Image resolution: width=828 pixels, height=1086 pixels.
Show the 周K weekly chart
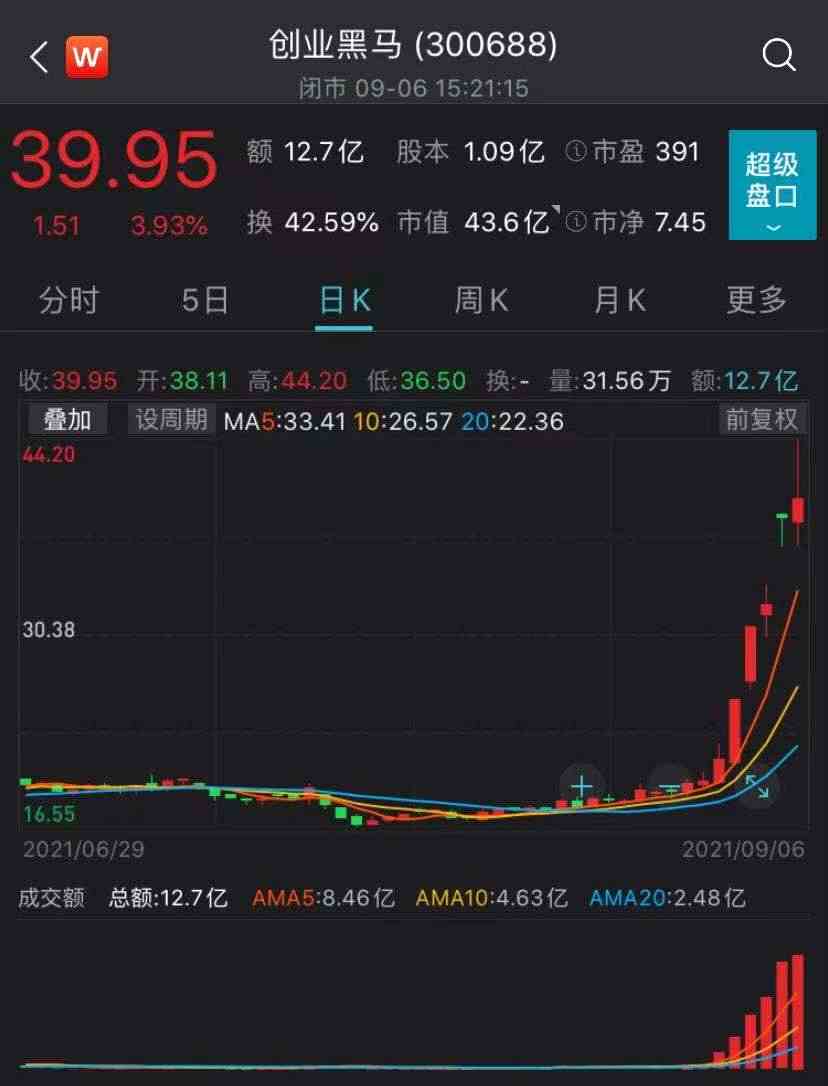coord(482,300)
